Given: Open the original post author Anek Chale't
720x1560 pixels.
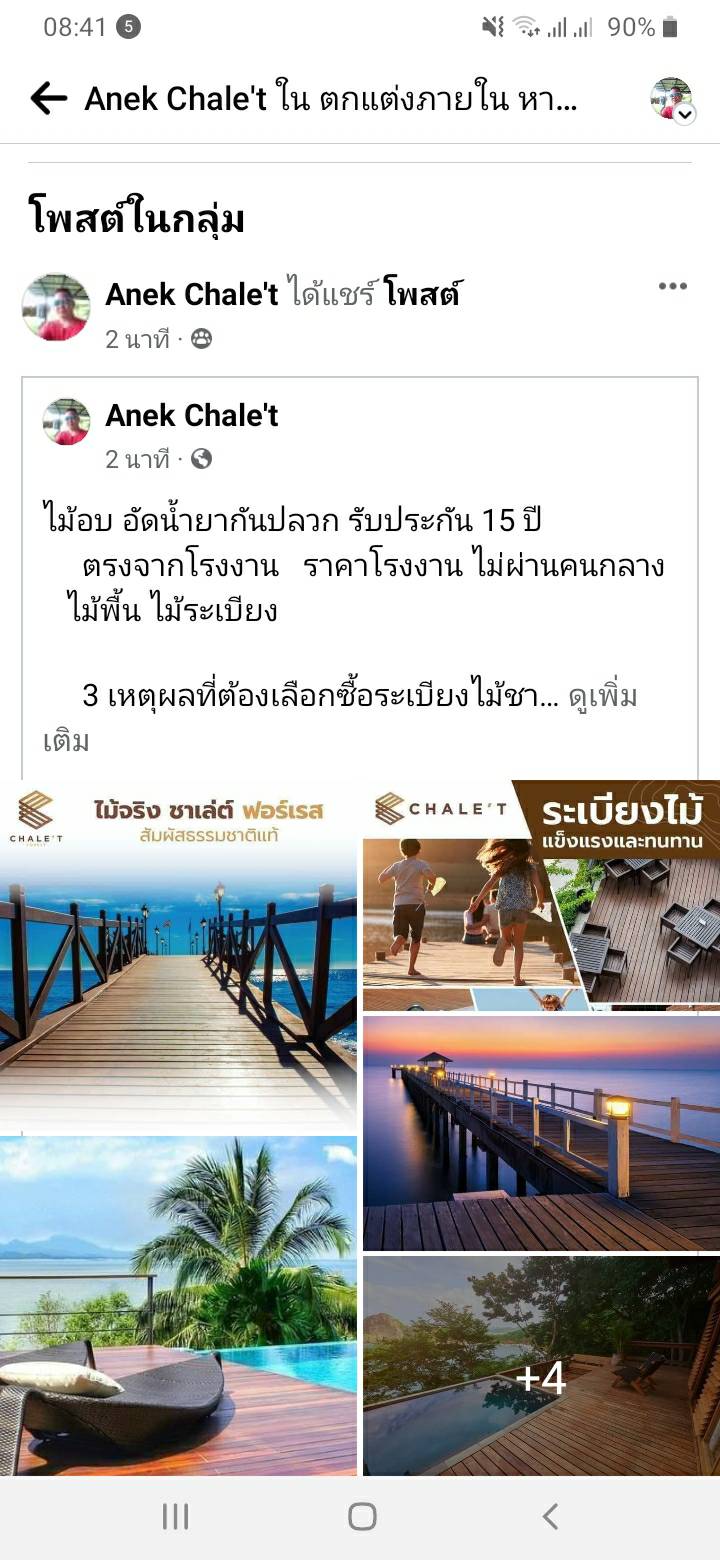Looking at the screenshot, I should coord(191,415).
